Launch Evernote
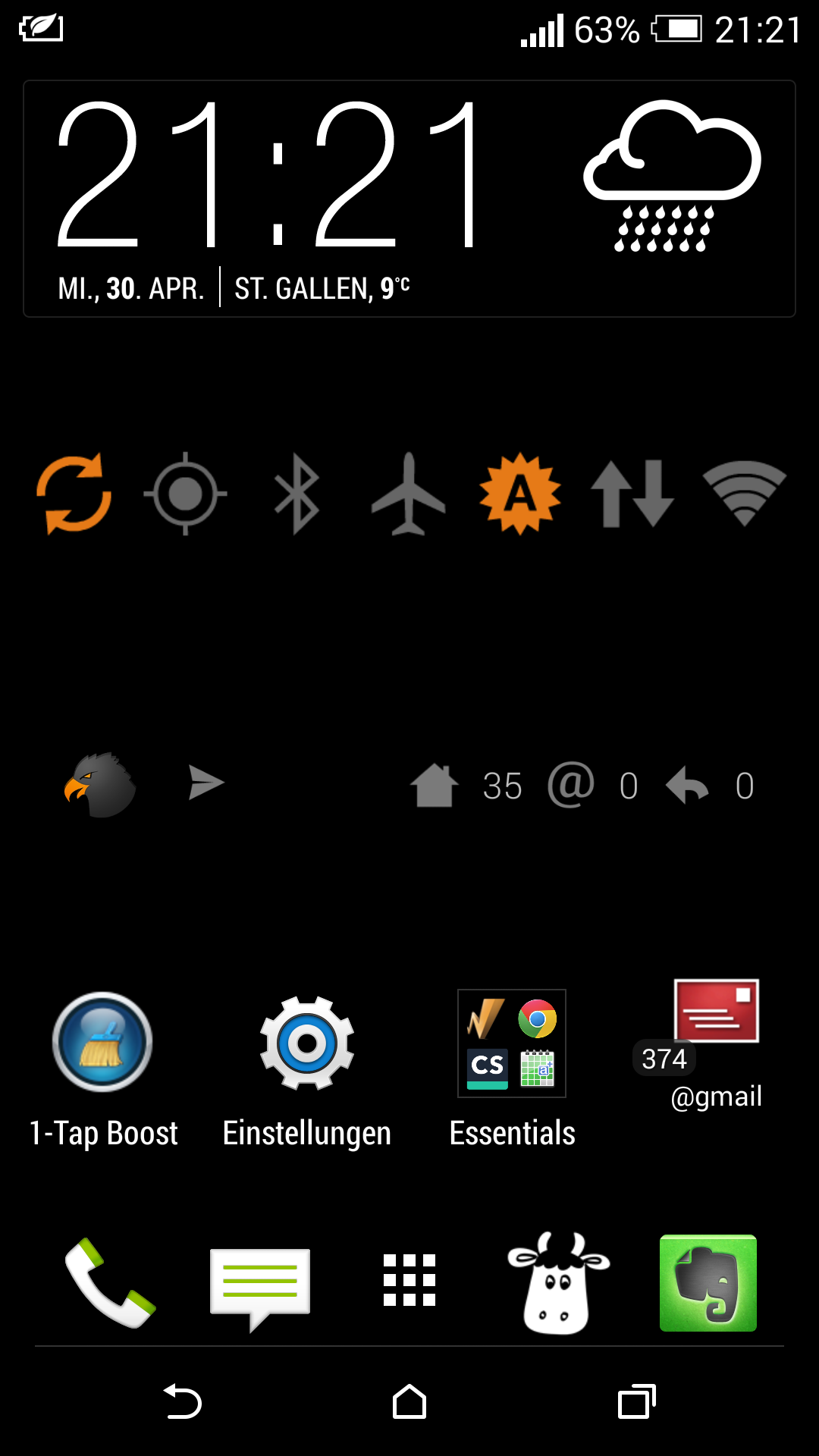This screenshot has width=819, height=1456. (708, 1283)
